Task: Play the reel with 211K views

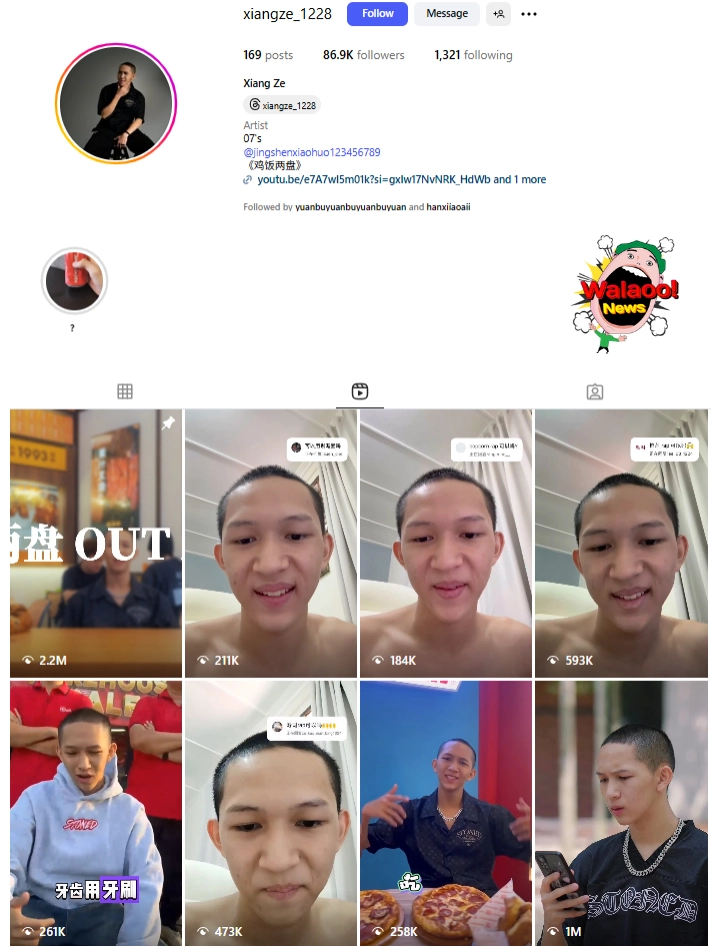Action: 271,543
